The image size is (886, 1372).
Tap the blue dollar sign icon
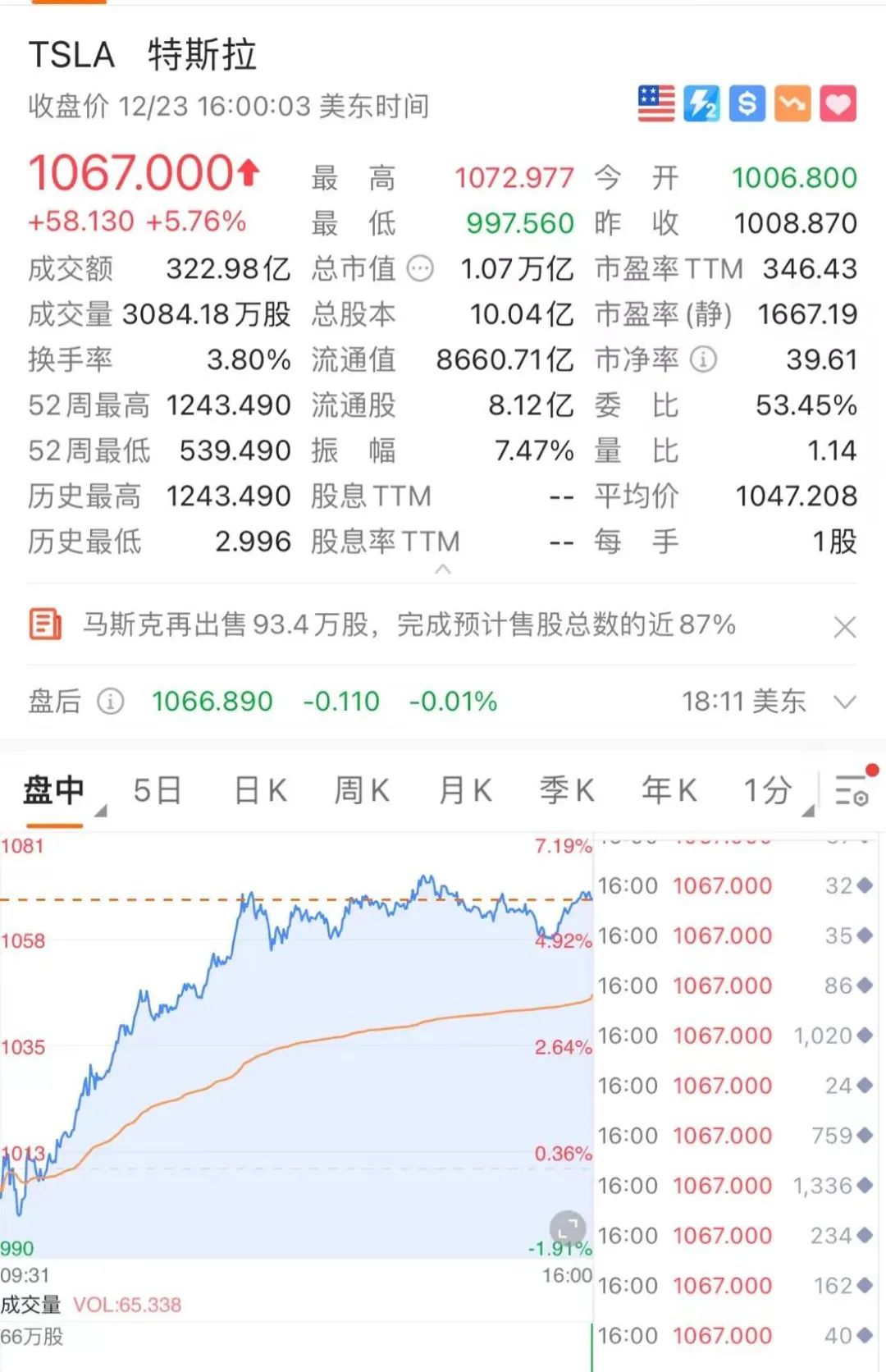pos(747,104)
